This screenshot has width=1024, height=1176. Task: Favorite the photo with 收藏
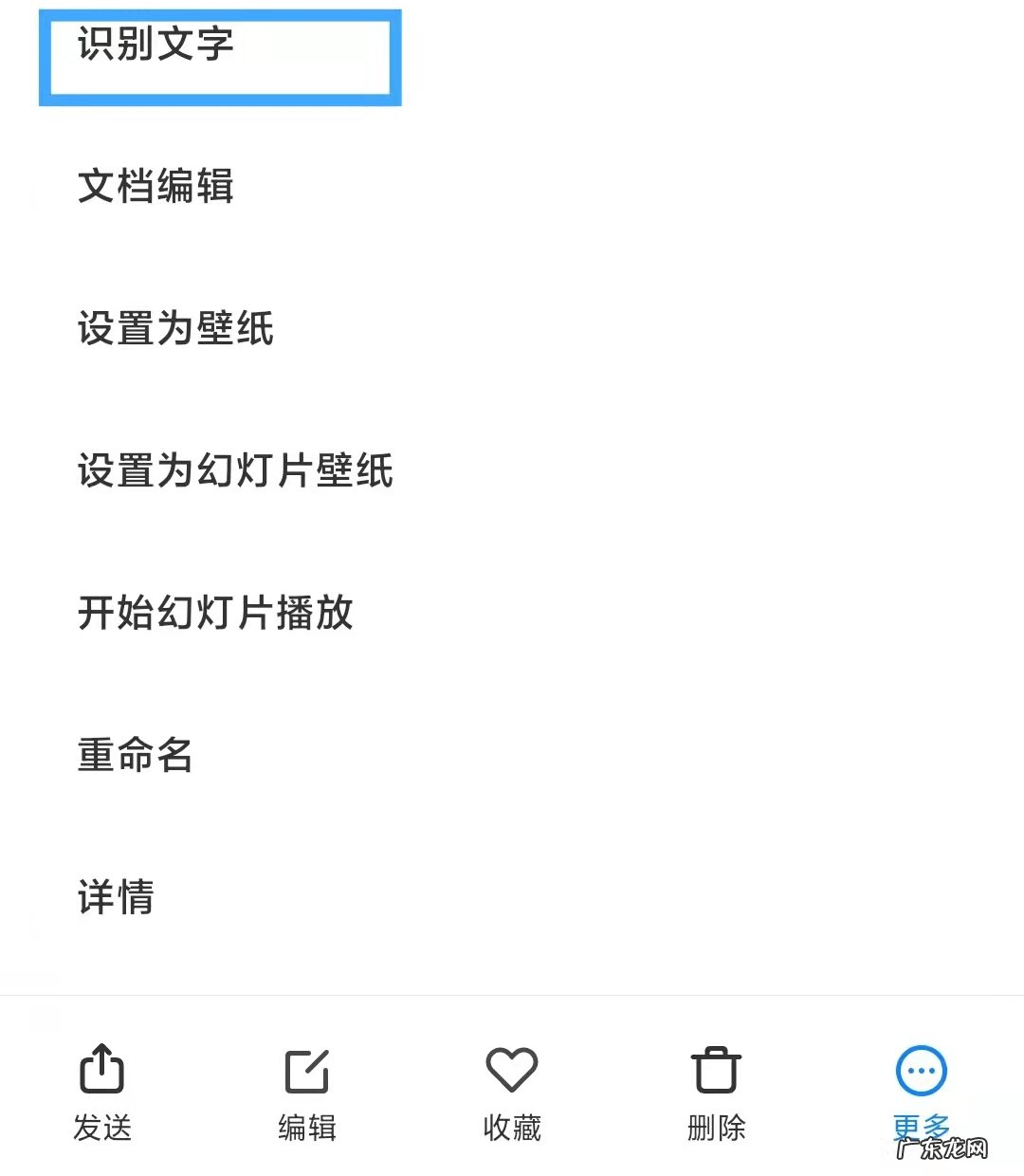[x=512, y=1091]
